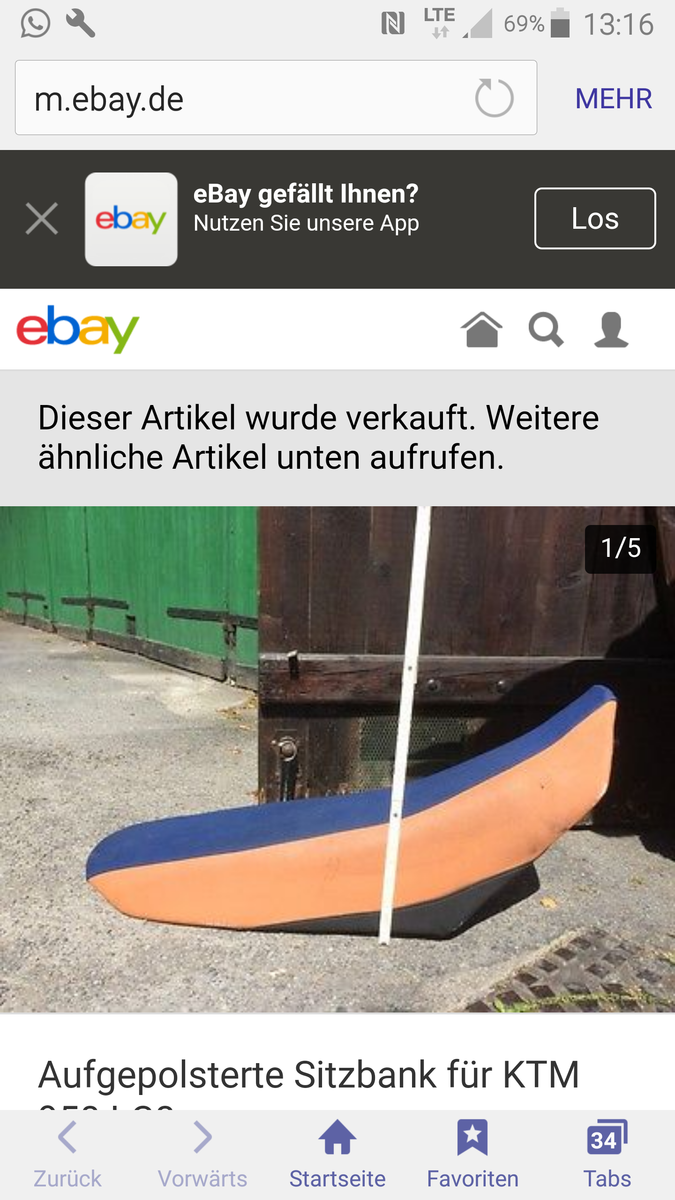Reload the page with the refresh icon
675x1200 pixels.
coord(494,99)
